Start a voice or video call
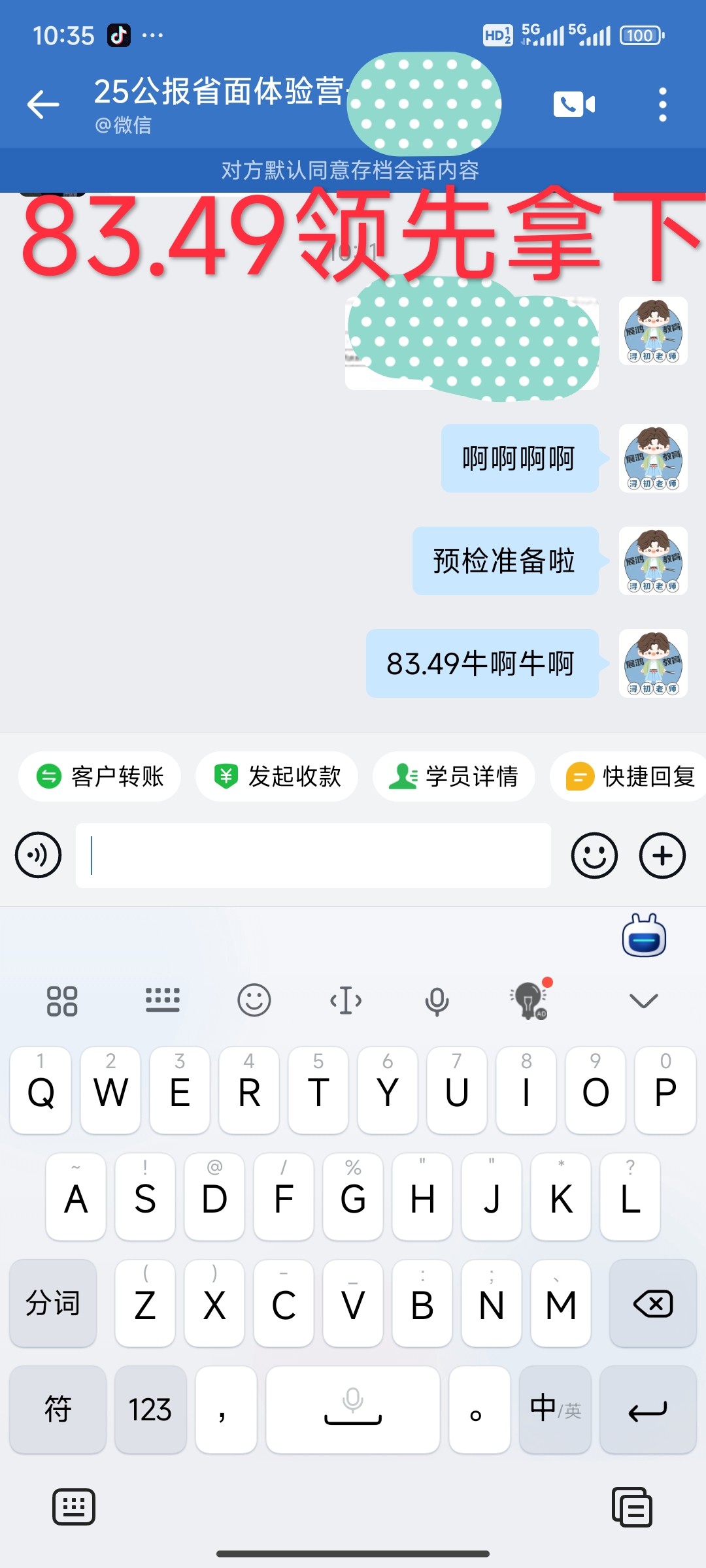This screenshot has width=706, height=1568. click(574, 105)
